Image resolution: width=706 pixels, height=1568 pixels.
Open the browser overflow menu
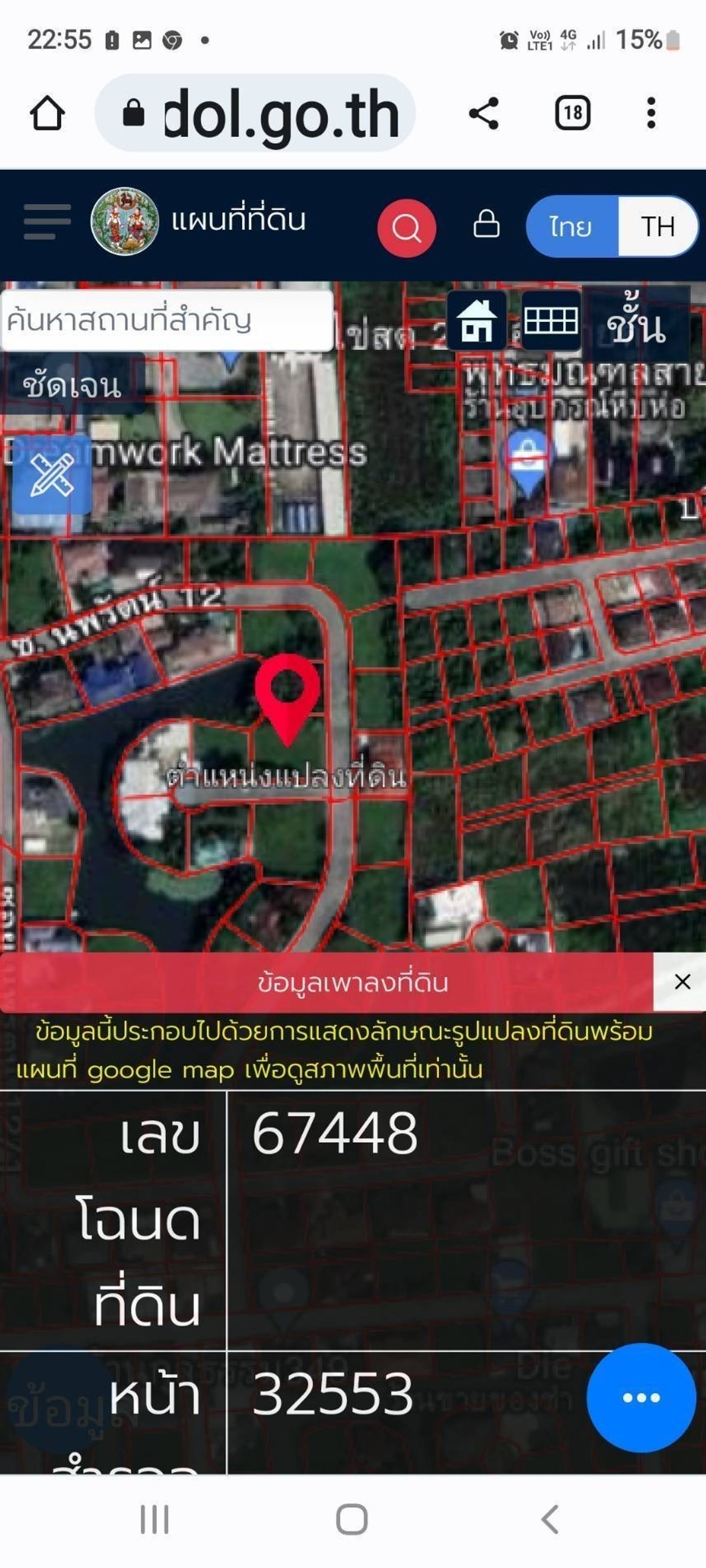pos(651,113)
